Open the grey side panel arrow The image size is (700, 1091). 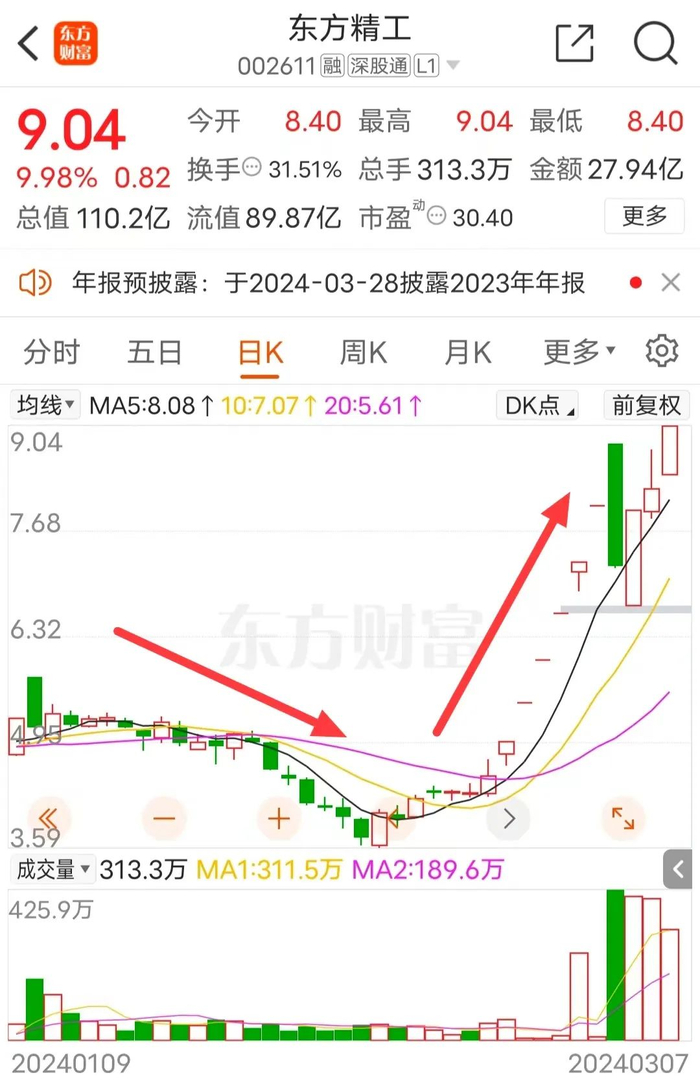pos(678,868)
